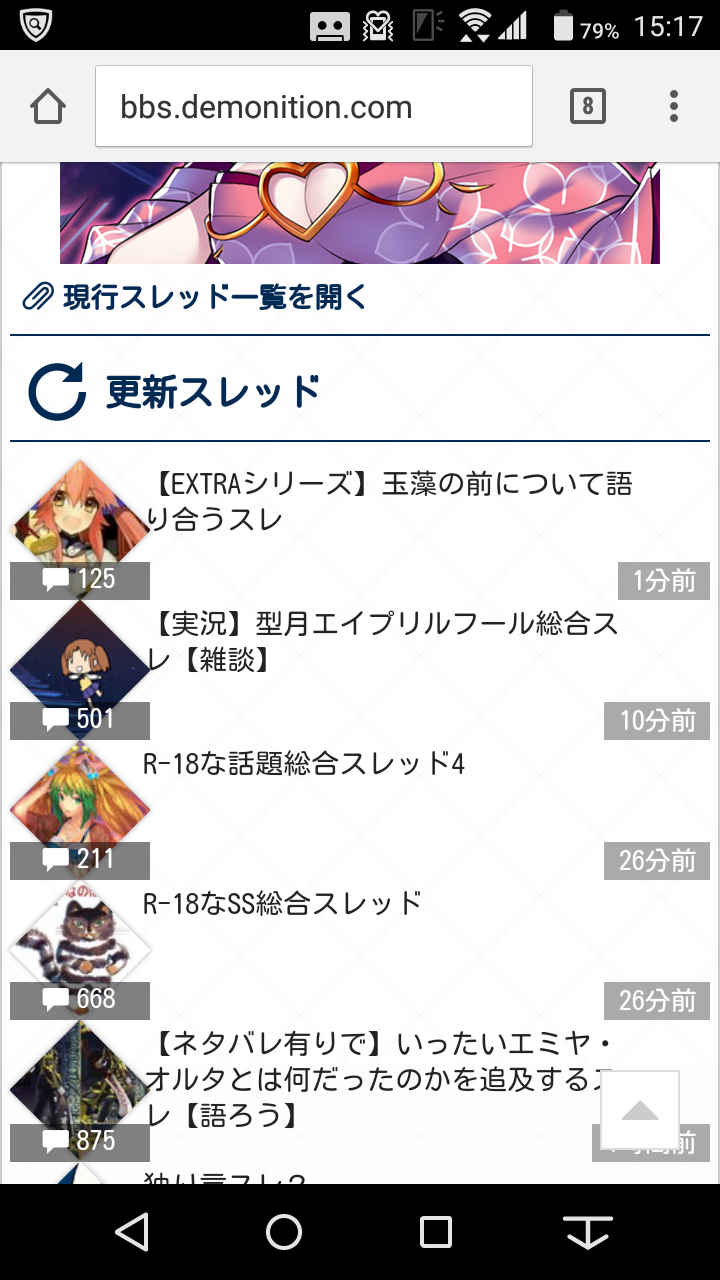This screenshot has width=720, height=1280.
Task: Open recent apps from the navigation bar
Action: 436,1232
